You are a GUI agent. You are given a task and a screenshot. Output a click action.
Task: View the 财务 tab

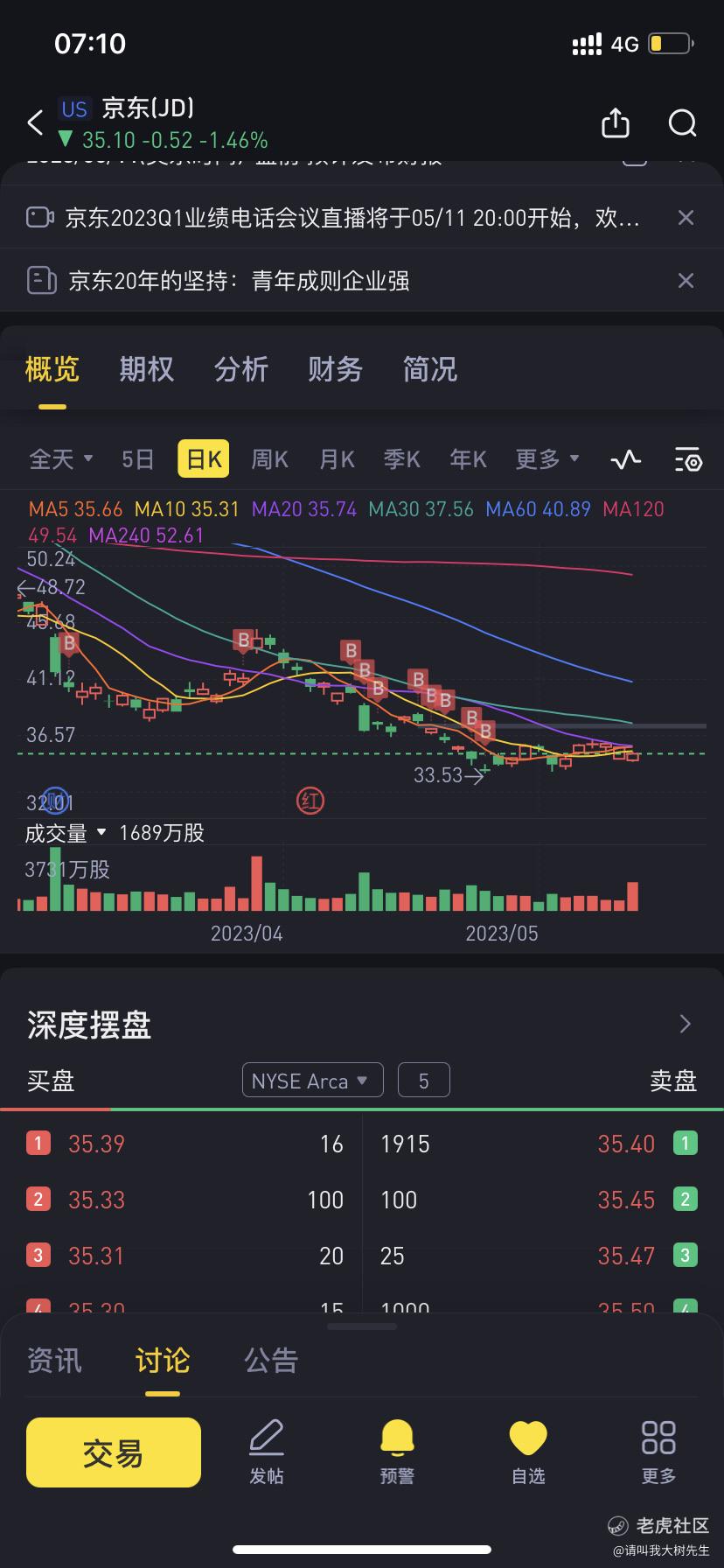coord(335,369)
